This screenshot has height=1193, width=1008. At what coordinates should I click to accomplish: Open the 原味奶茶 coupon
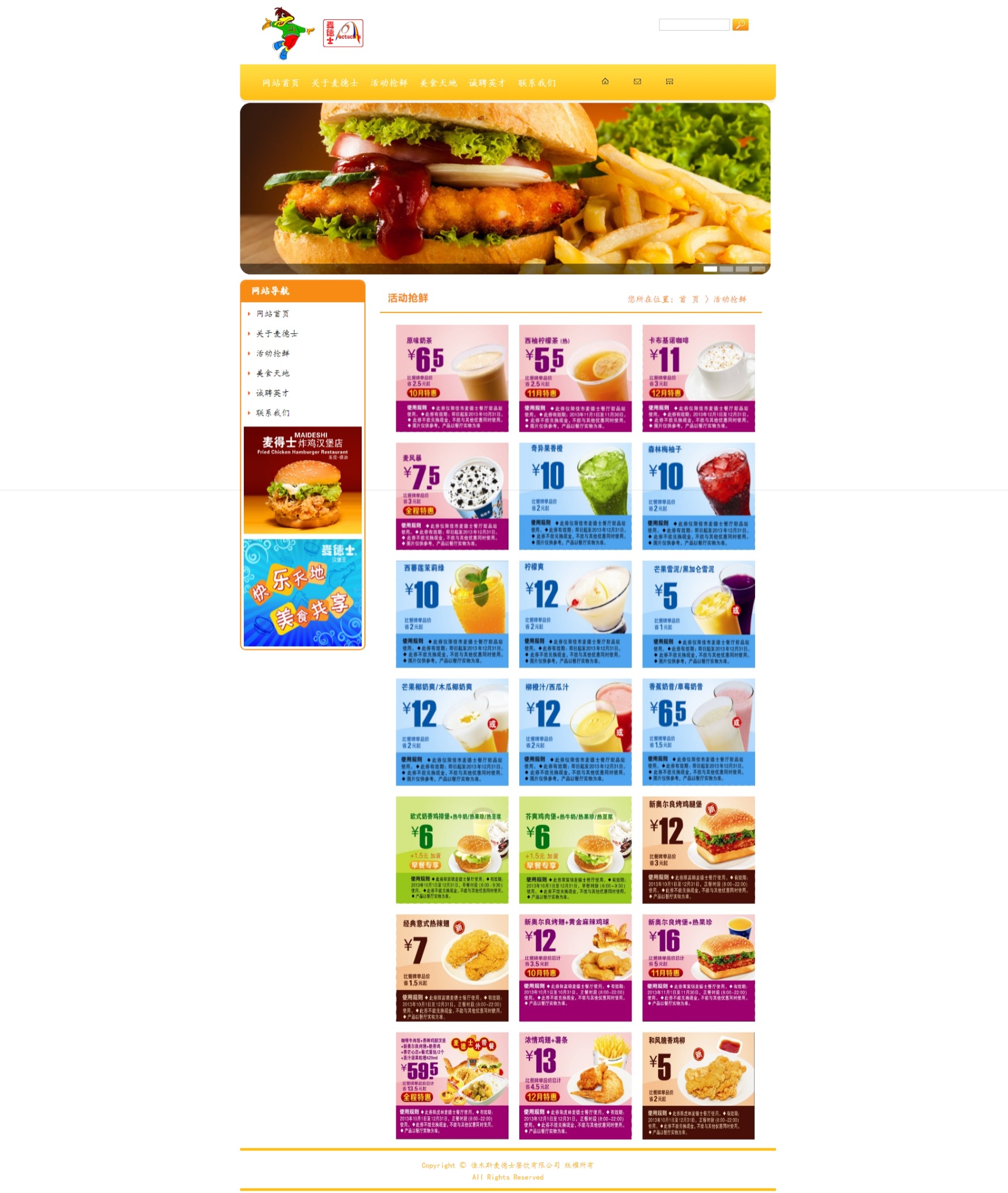452,378
